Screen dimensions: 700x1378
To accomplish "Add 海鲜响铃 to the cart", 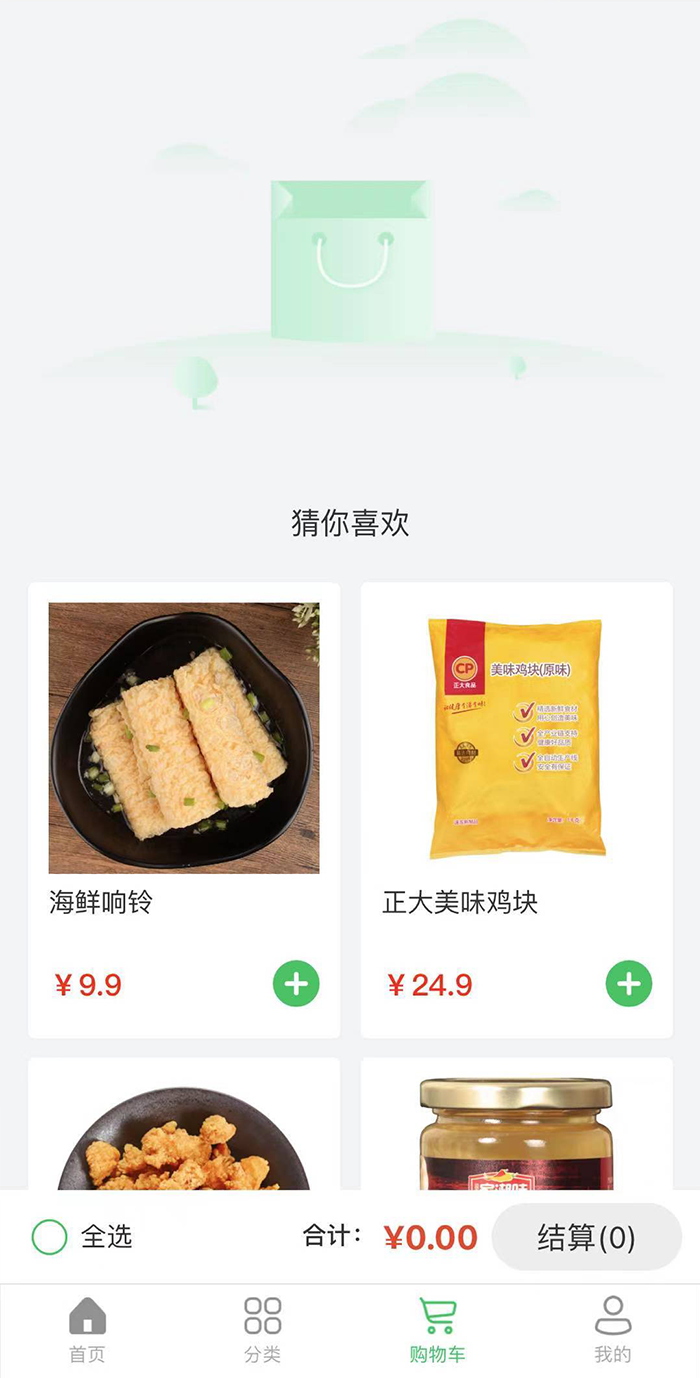I will [x=296, y=984].
